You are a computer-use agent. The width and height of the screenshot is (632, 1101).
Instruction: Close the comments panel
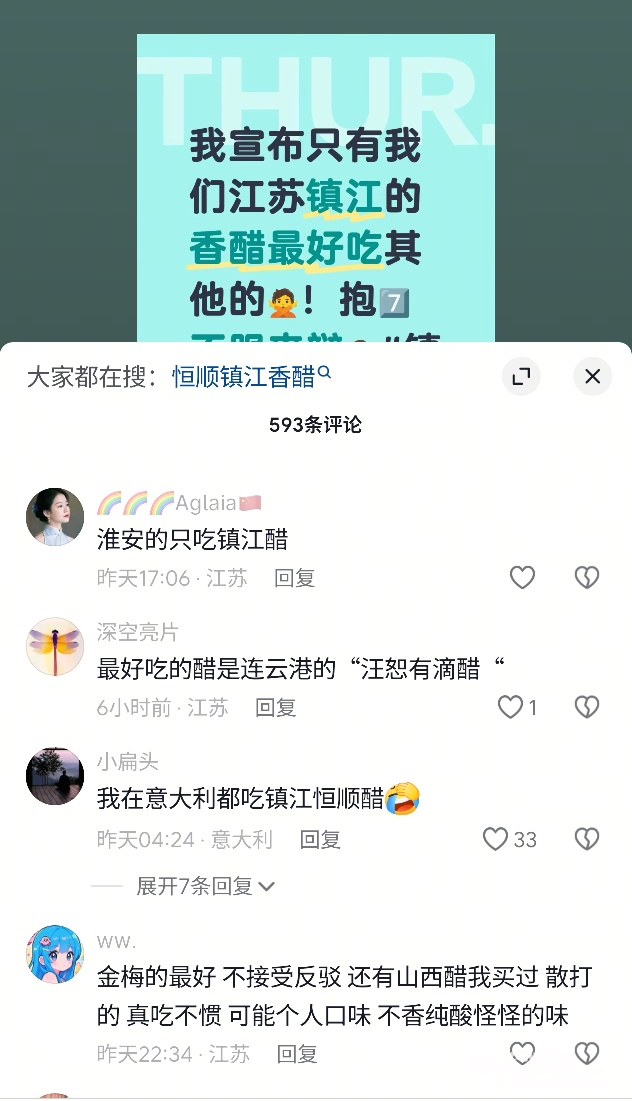tap(592, 376)
